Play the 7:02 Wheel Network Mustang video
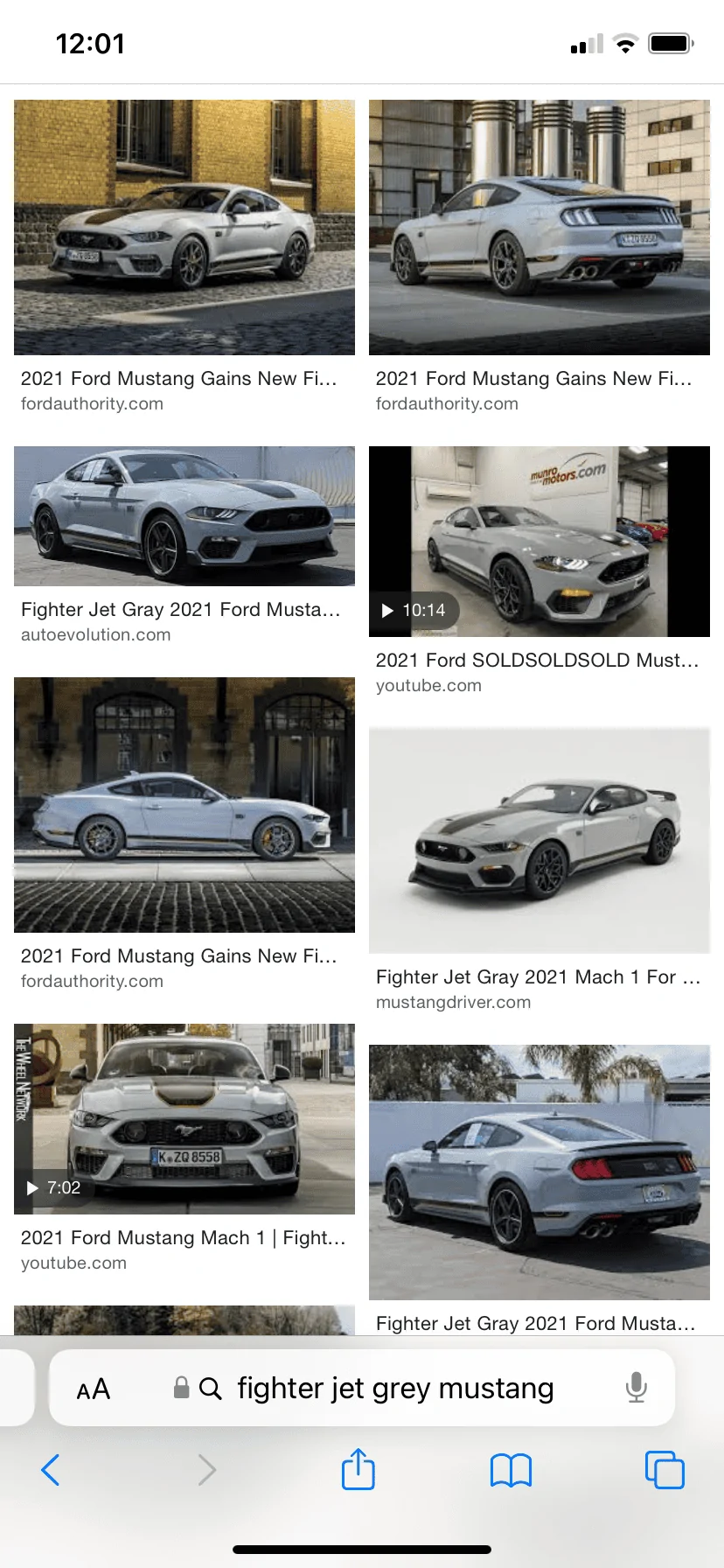Screen dimensions: 724x1568 point(184,1119)
